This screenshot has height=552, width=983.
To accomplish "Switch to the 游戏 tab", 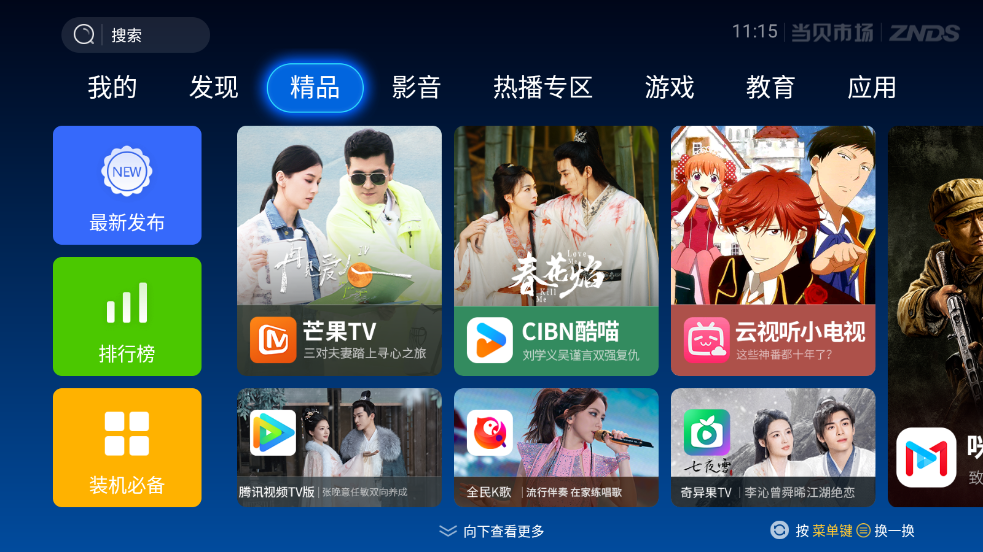I will click(669, 88).
